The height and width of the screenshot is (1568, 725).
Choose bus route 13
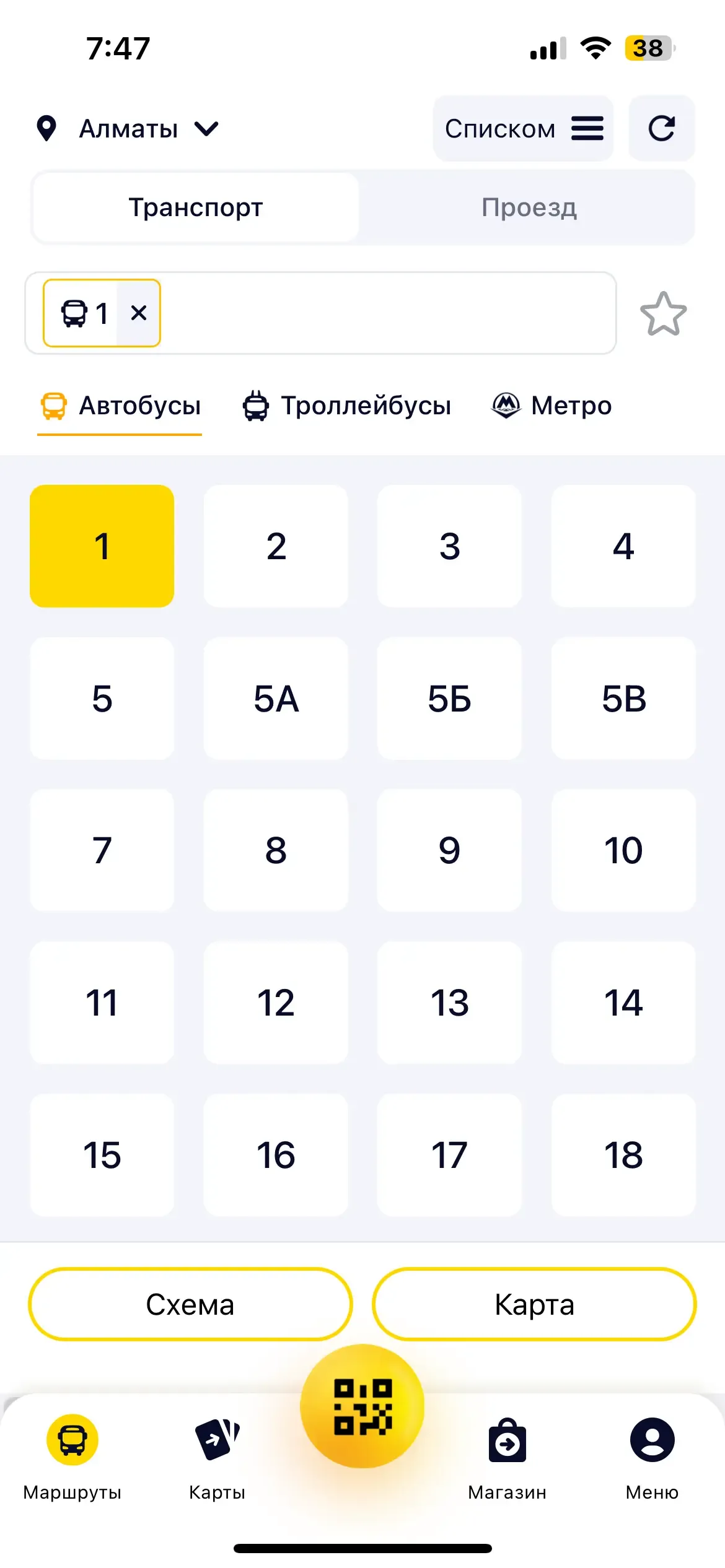pyautogui.click(x=449, y=1003)
